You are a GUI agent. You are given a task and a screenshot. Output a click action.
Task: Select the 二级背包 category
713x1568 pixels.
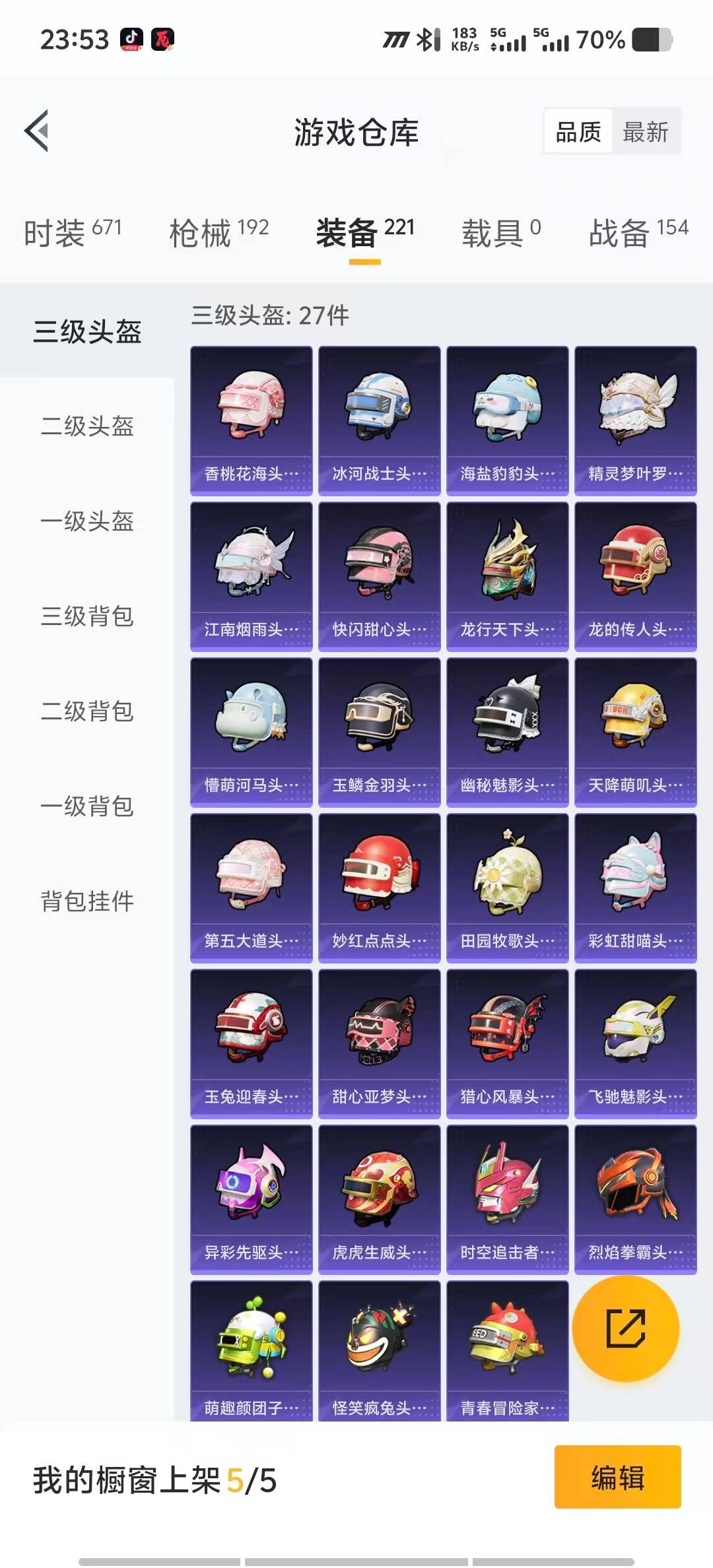coord(87,711)
